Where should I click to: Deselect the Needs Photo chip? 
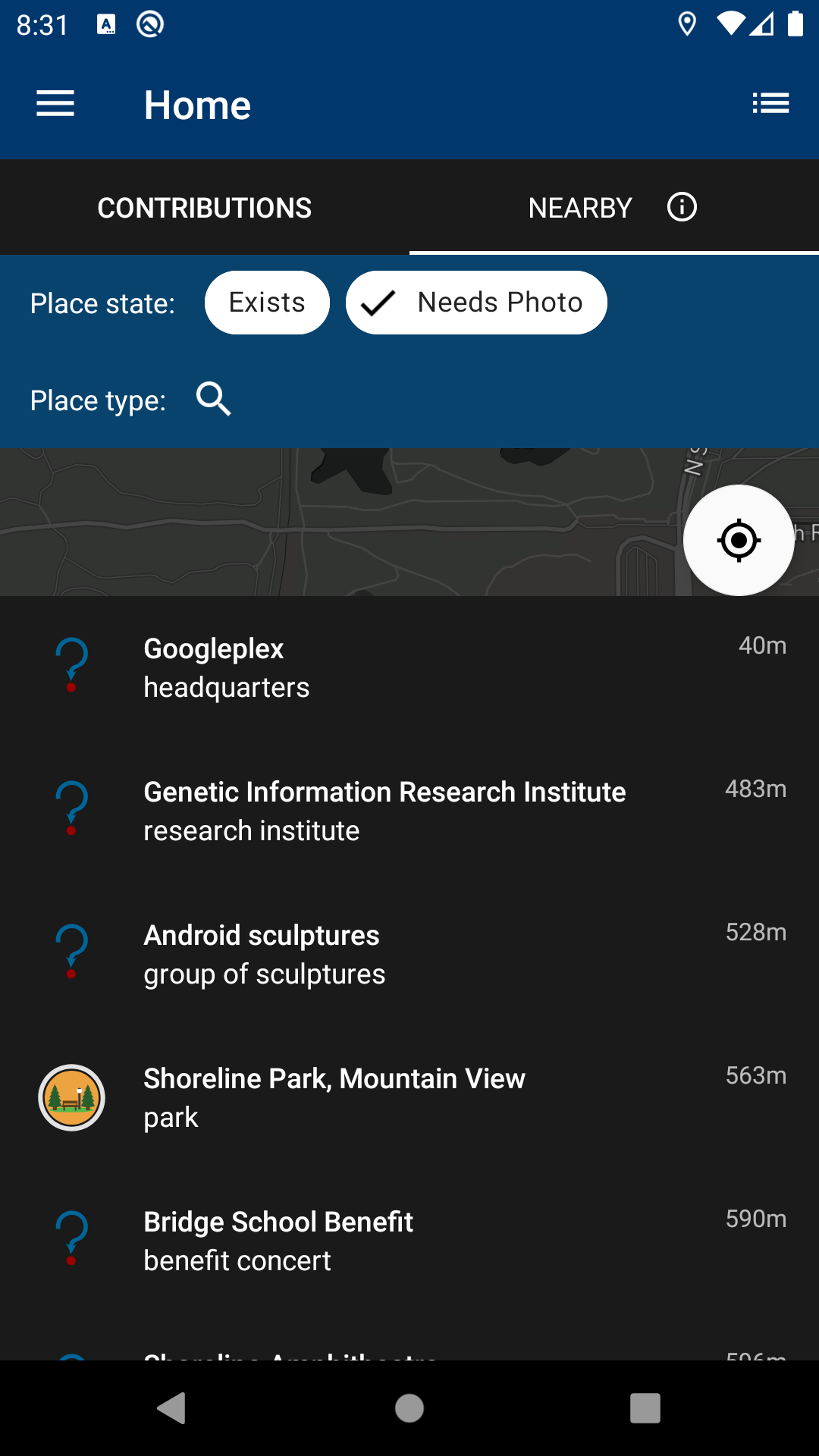point(476,303)
